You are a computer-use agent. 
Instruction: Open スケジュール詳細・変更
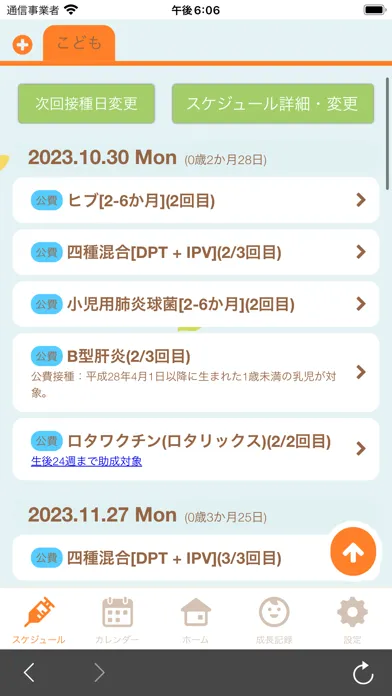pos(273,103)
